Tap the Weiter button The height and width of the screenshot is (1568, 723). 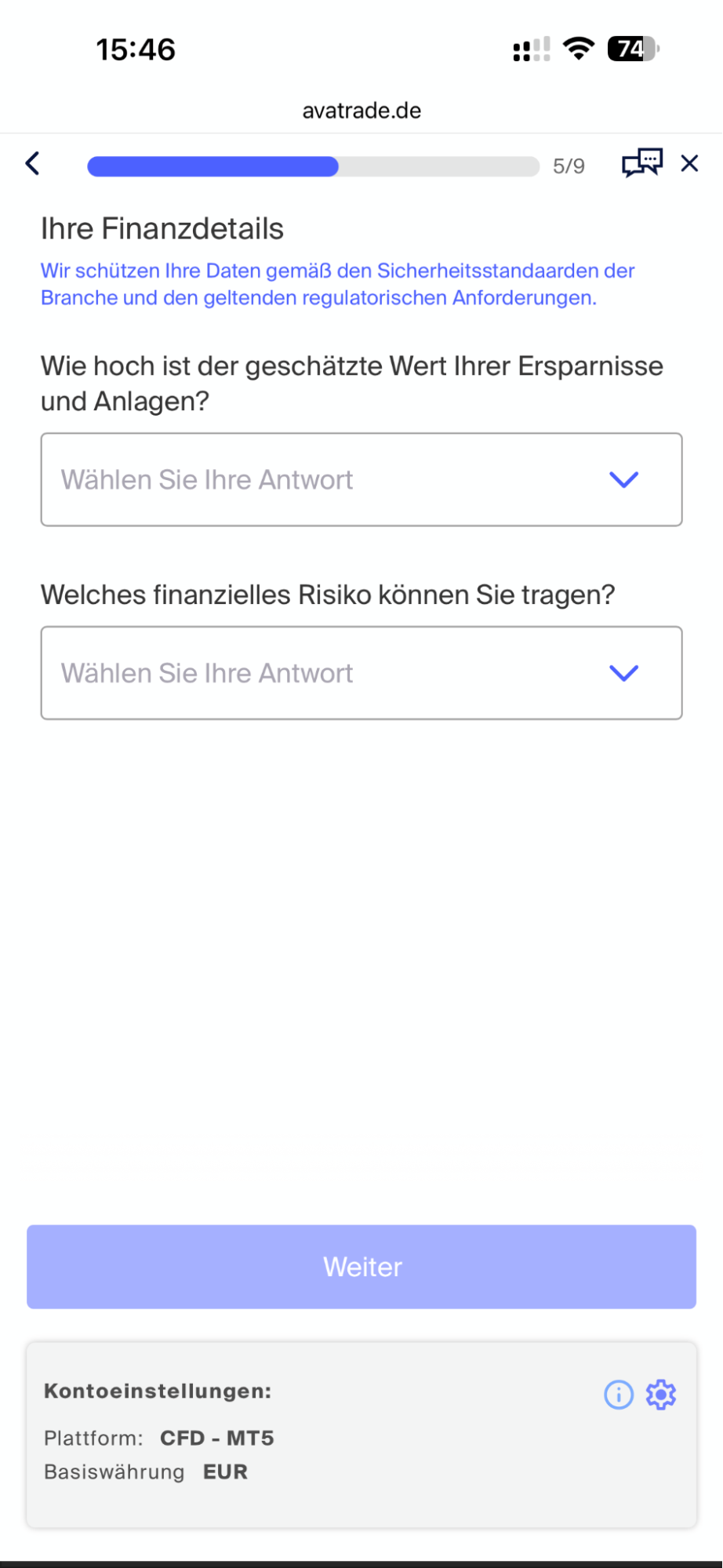coord(361,1267)
